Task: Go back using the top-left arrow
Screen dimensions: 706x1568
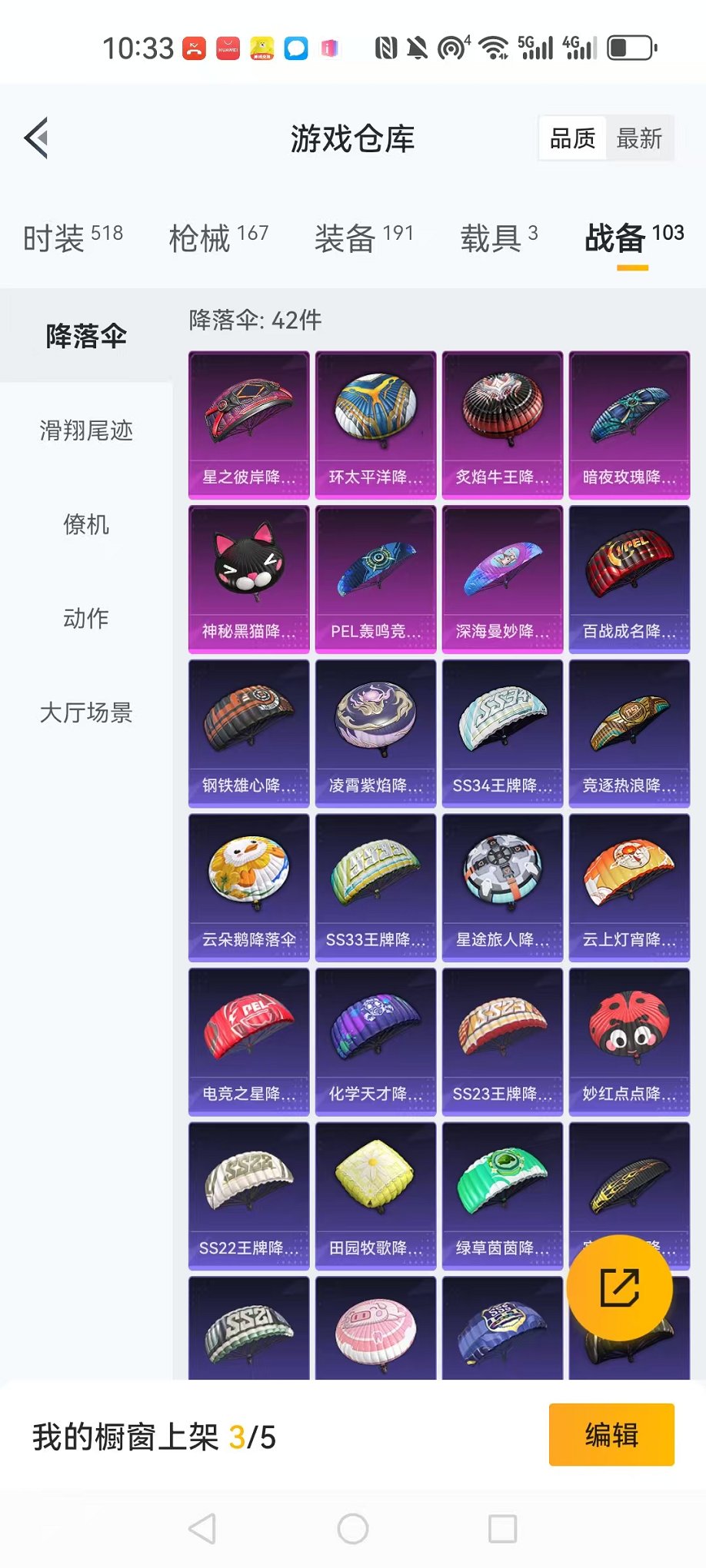Action: coord(37,138)
